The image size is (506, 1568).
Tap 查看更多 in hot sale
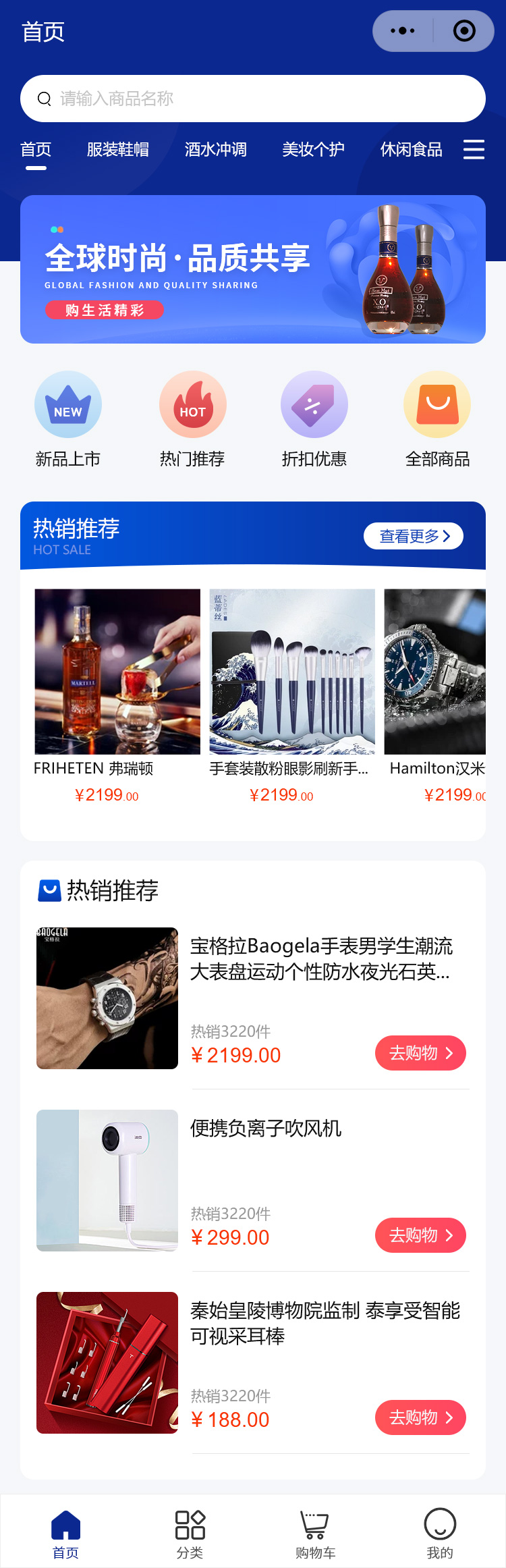[414, 536]
